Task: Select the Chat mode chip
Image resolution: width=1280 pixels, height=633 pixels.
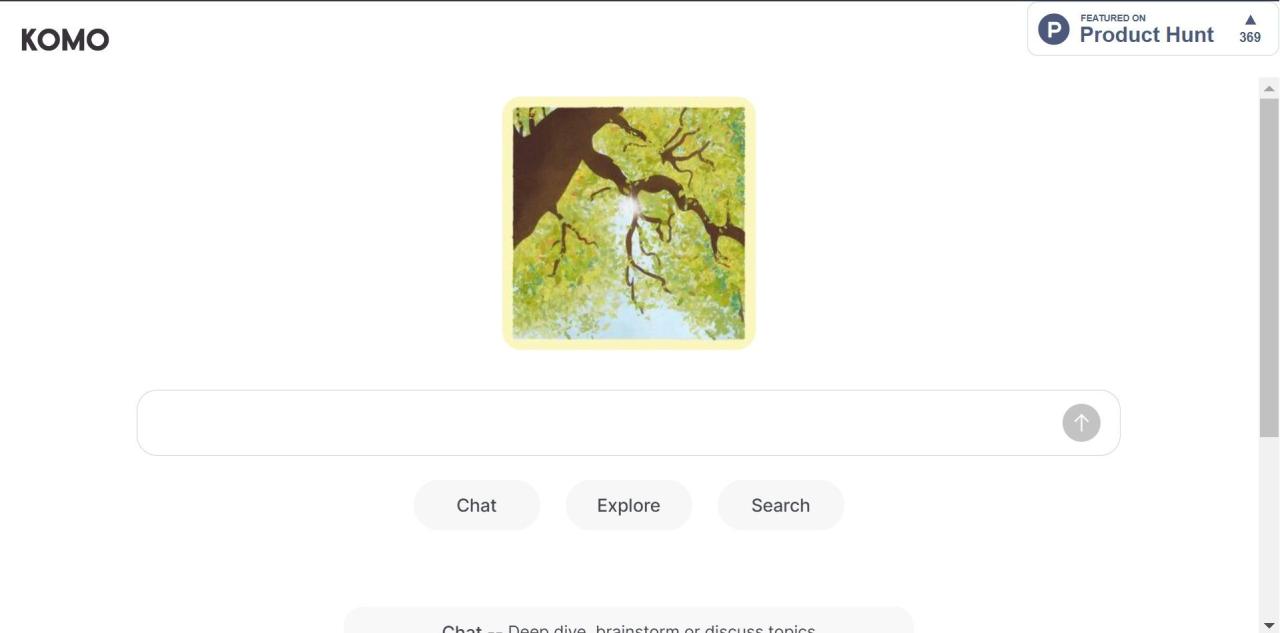Action: (x=477, y=505)
